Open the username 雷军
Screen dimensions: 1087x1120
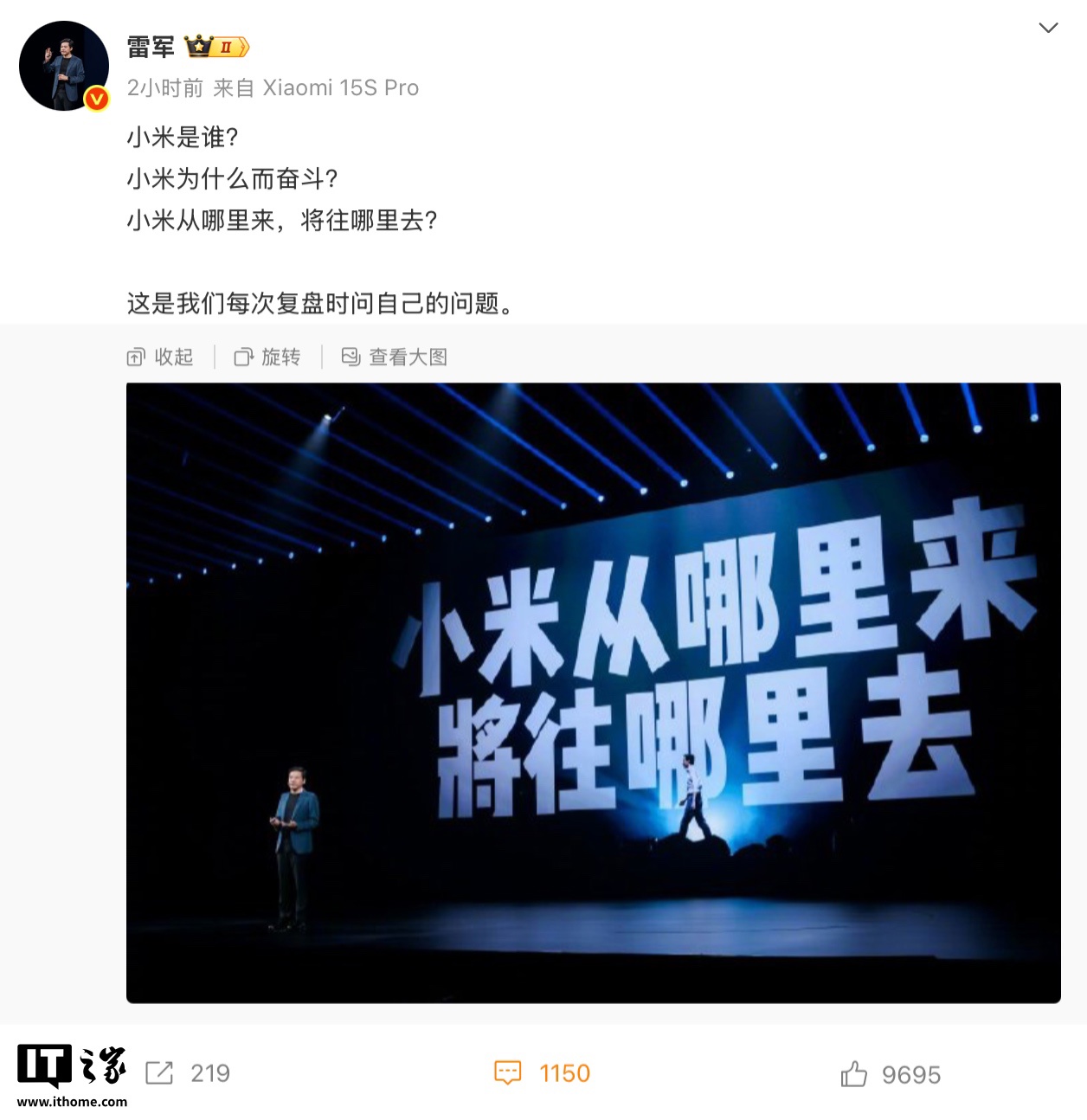pos(151,47)
